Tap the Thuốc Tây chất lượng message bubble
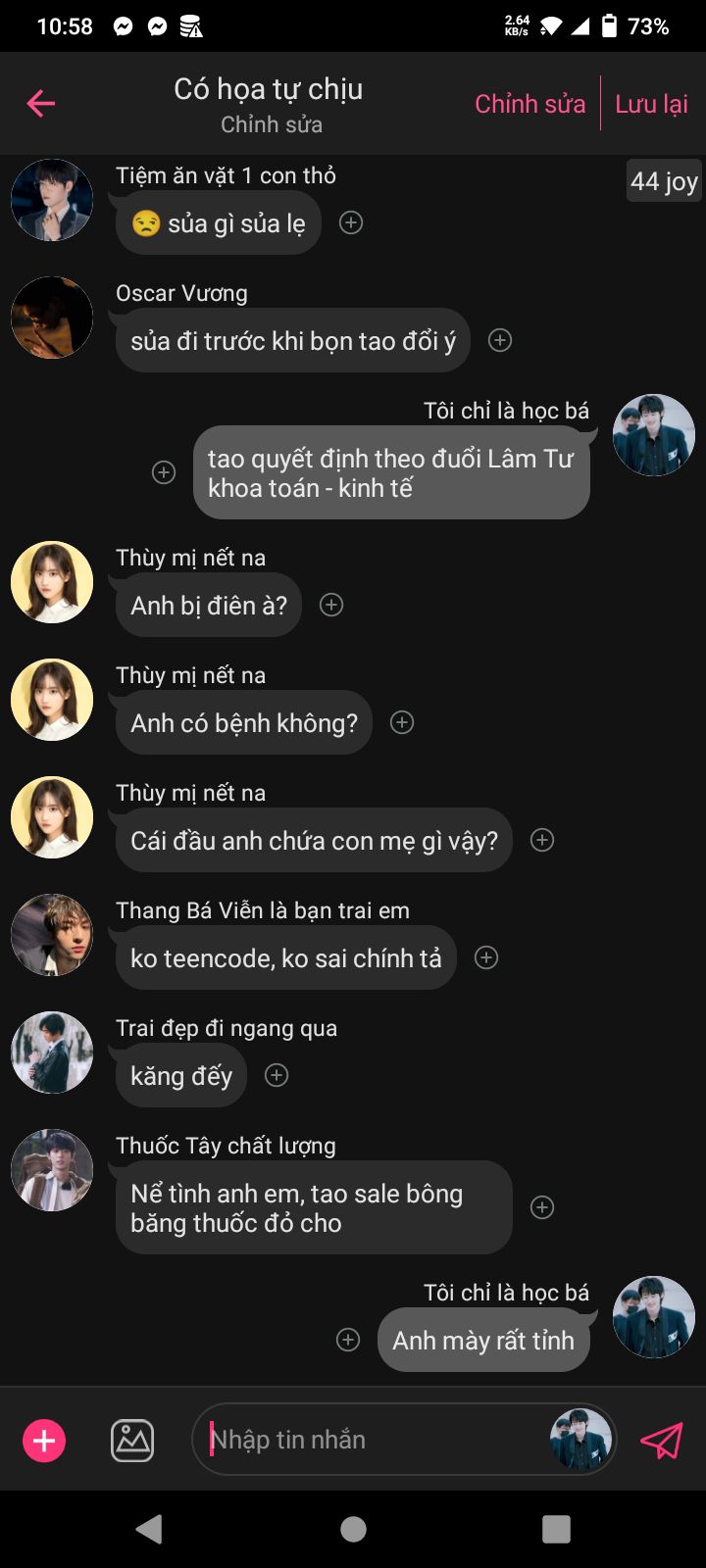This screenshot has width=706, height=1568. pos(314,1207)
